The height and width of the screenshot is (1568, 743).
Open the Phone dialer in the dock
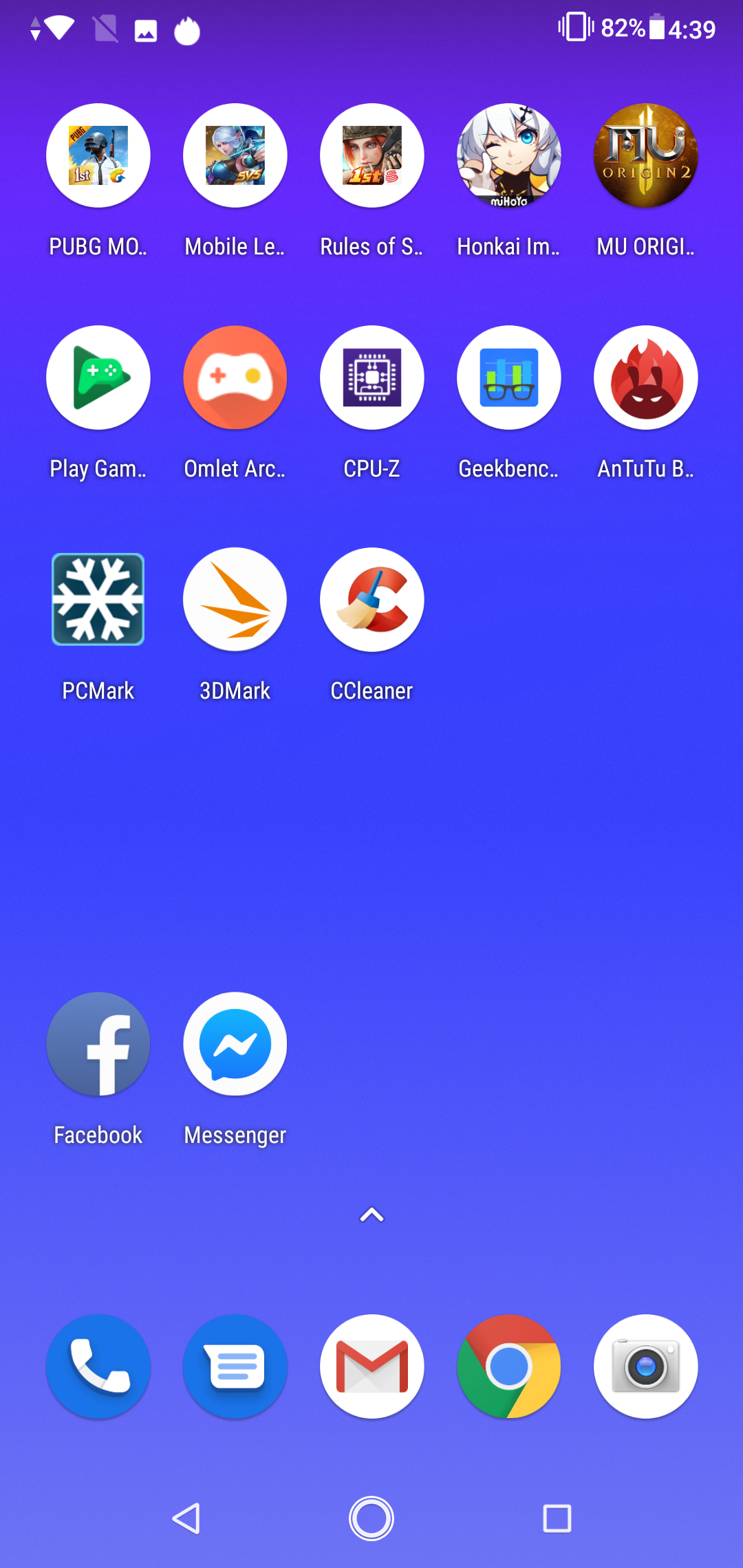[x=98, y=1366]
